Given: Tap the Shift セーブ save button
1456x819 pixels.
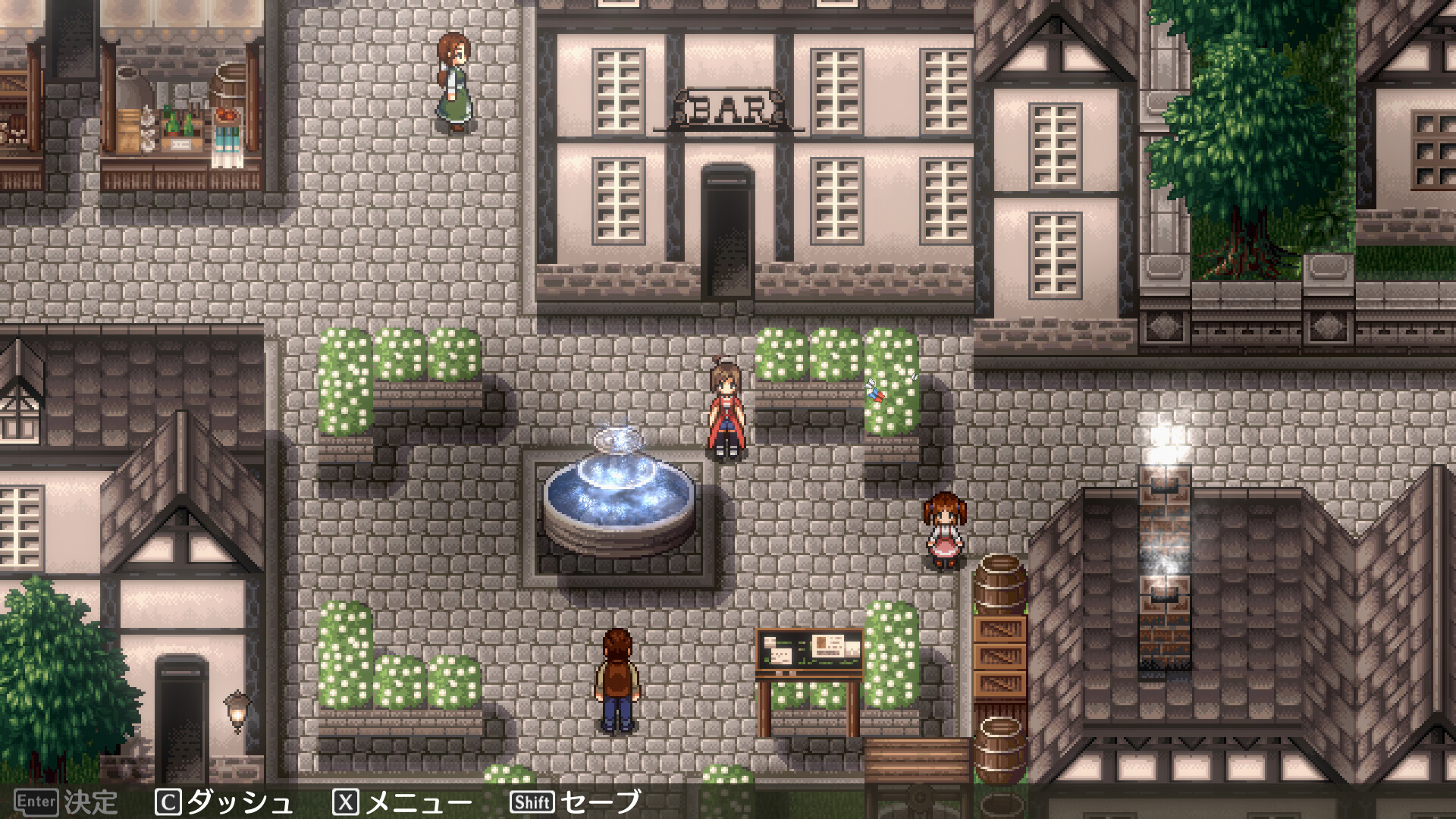Looking at the screenshot, I should 576,802.
